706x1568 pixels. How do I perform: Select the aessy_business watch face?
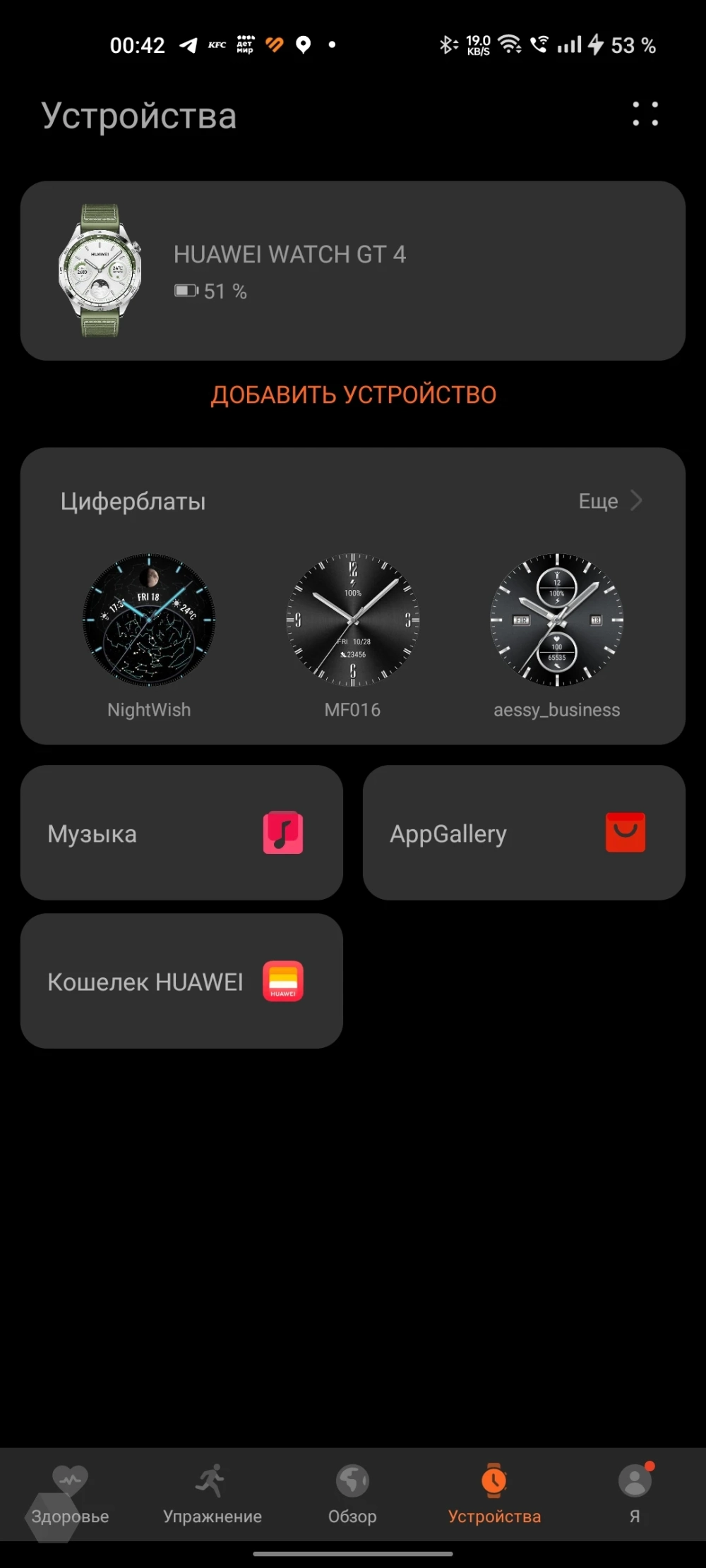coord(556,620)
